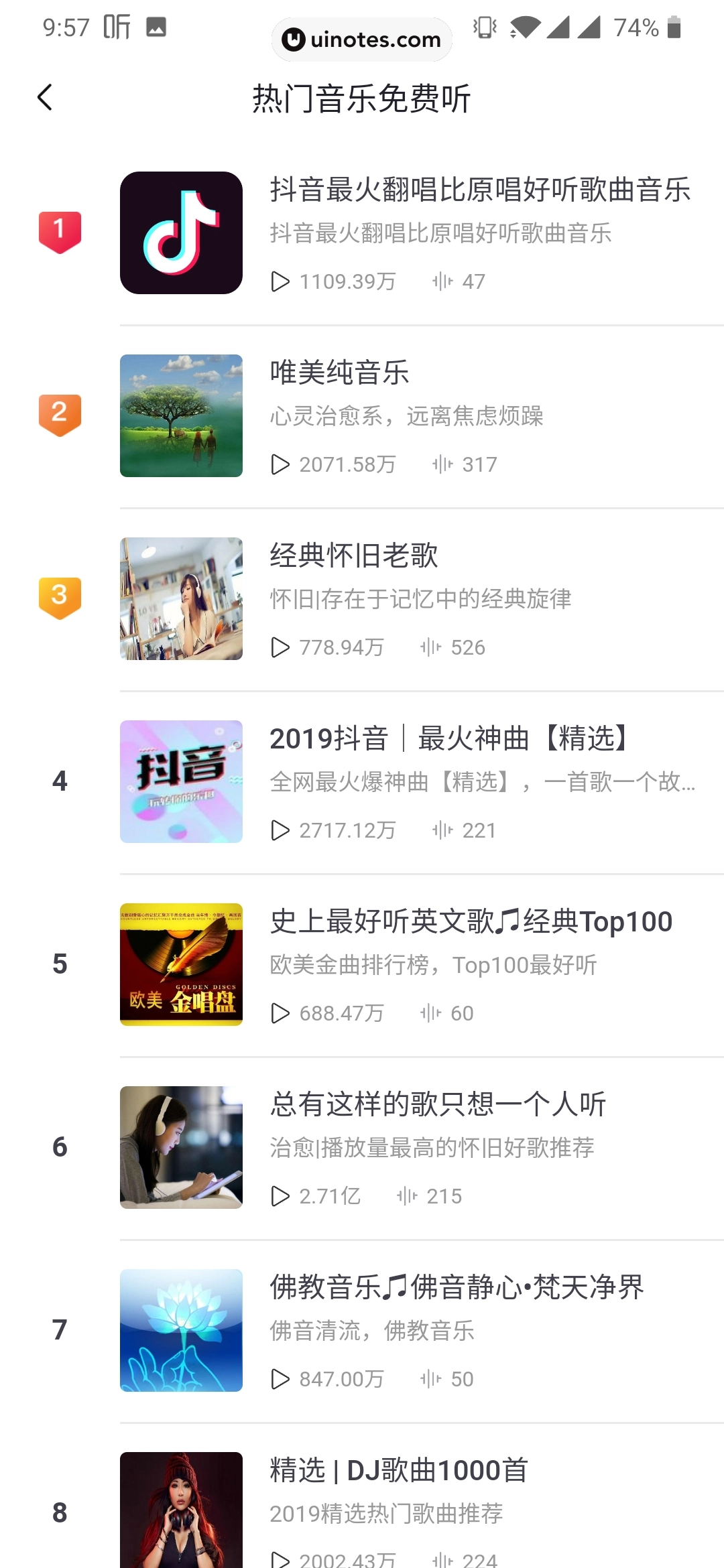Tap the track count icon showing 317
The height and width of the screenshot is (1568, 724).
442,464
